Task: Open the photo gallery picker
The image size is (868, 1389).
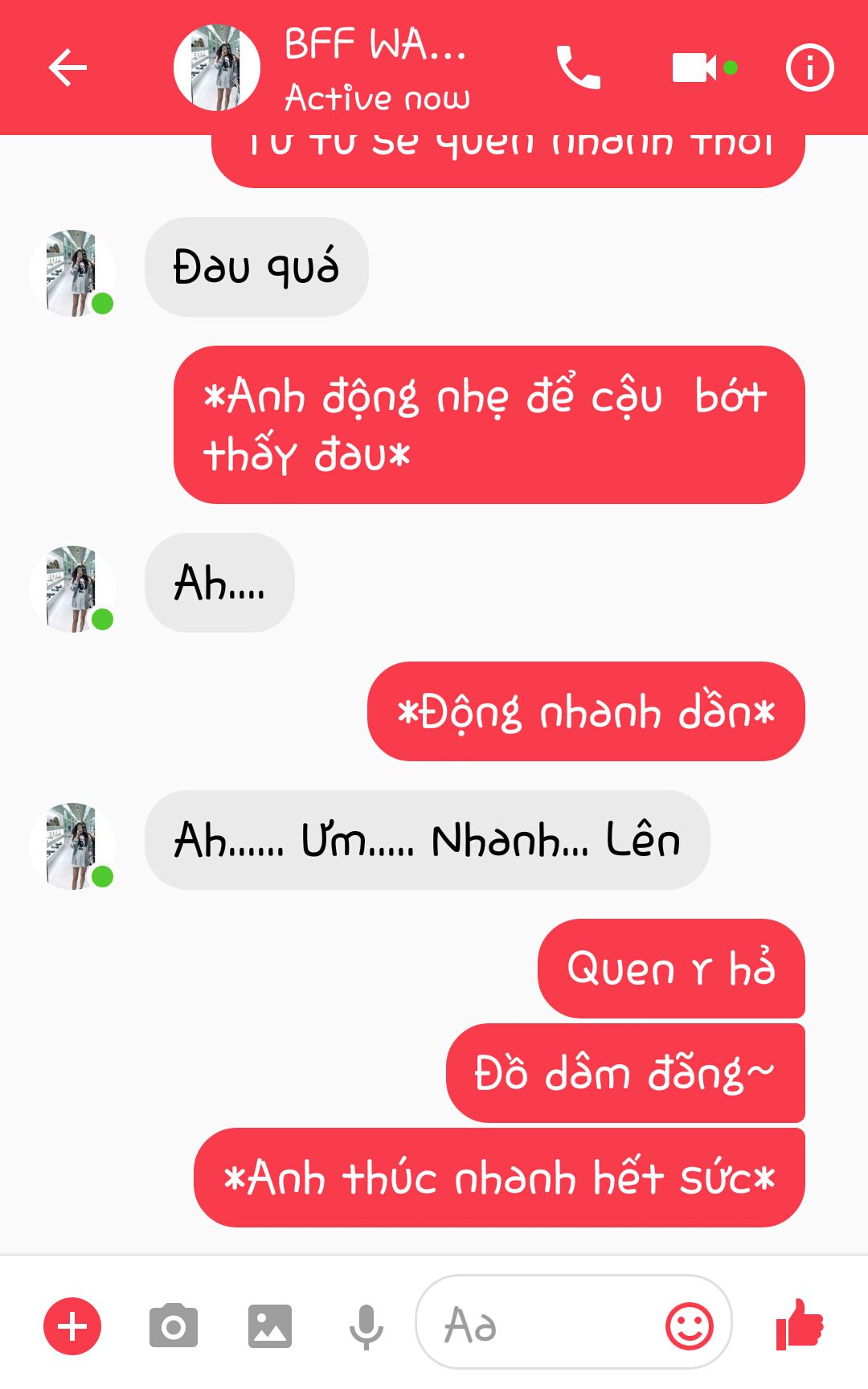Action: 269,1325
